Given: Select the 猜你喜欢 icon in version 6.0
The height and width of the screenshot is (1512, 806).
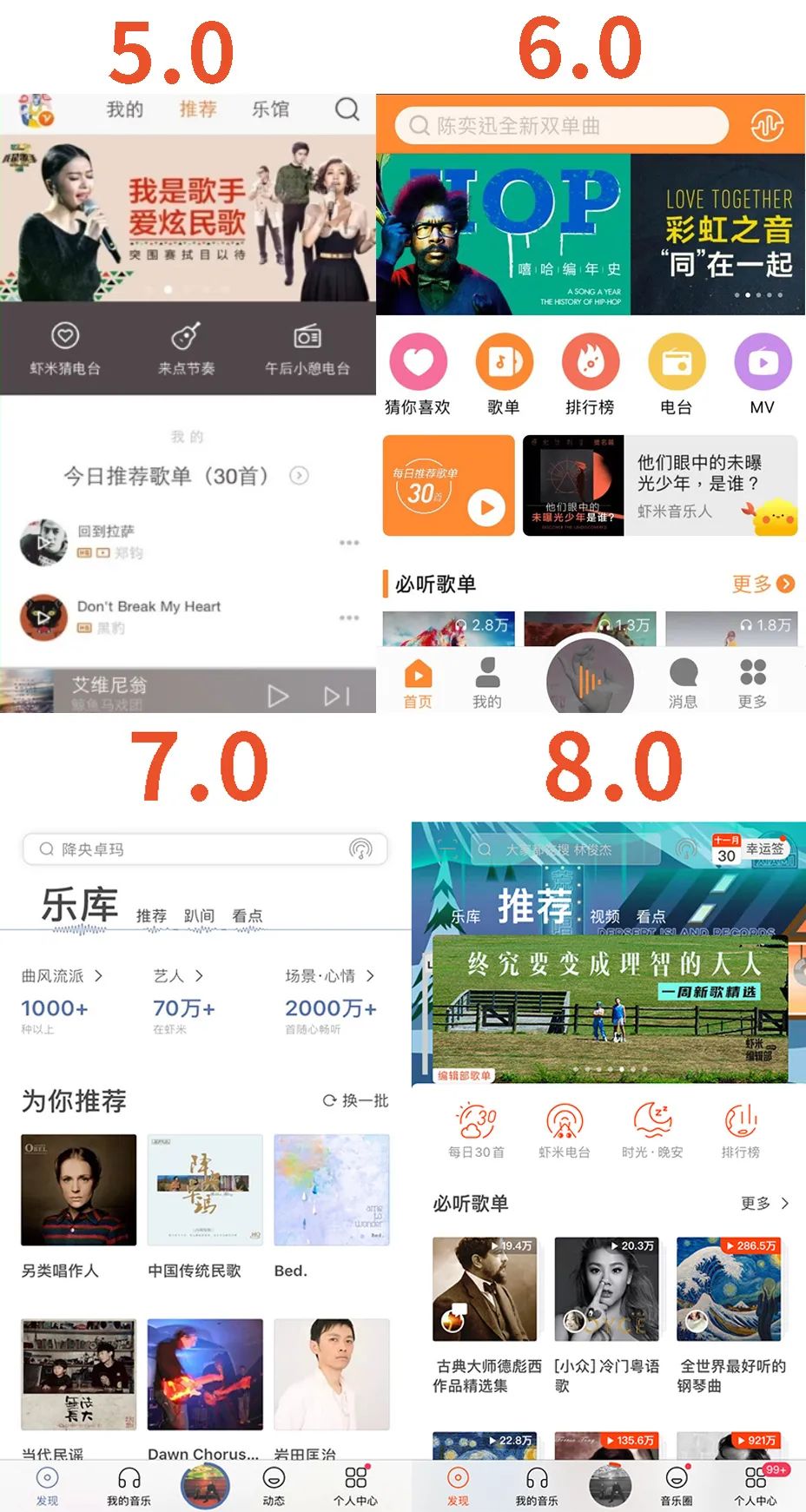Looking at the screenshot, I should pyautogui.click(x=419, y=362).
